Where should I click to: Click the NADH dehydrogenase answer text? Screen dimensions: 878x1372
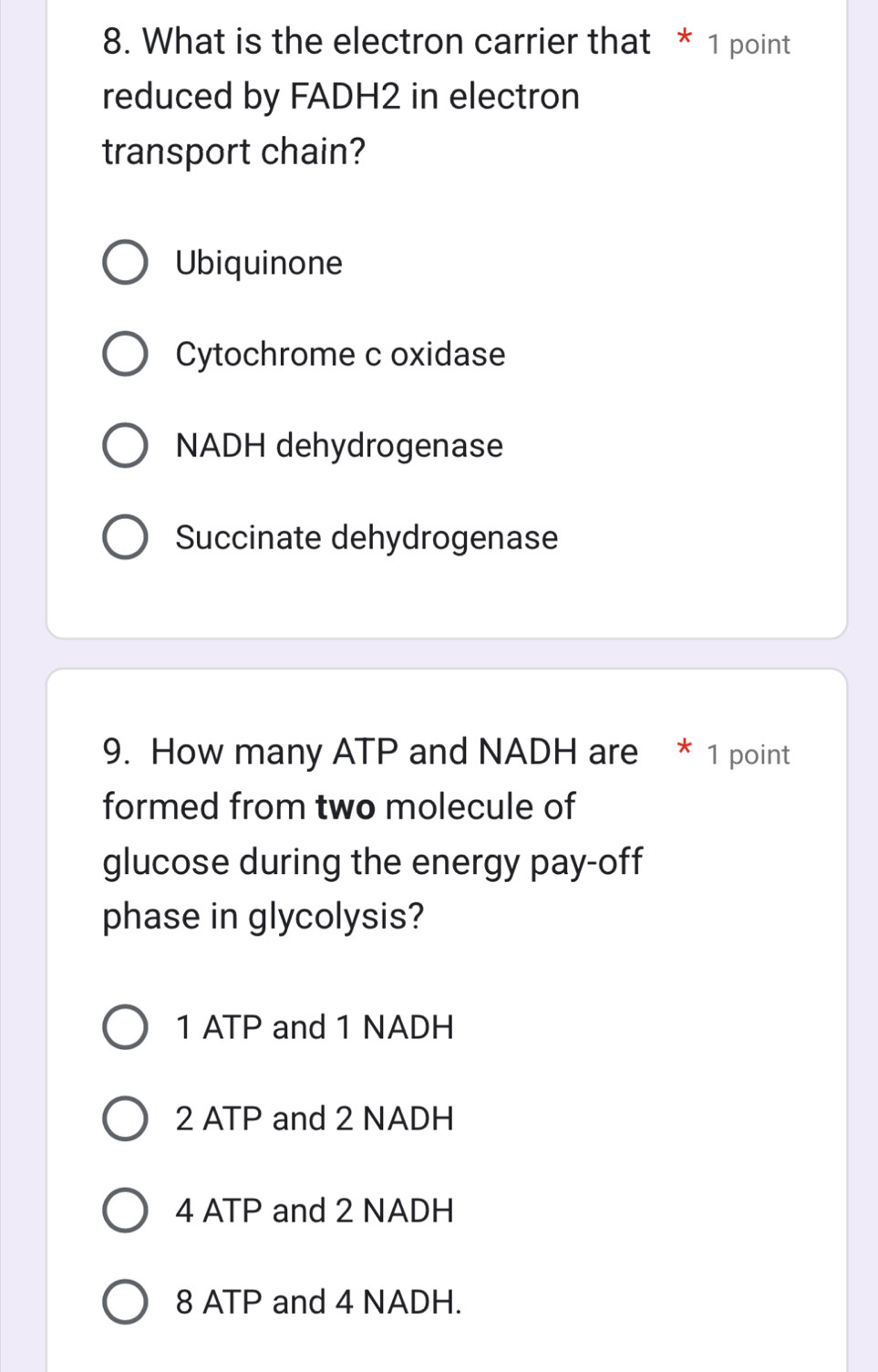pos(337,446)
